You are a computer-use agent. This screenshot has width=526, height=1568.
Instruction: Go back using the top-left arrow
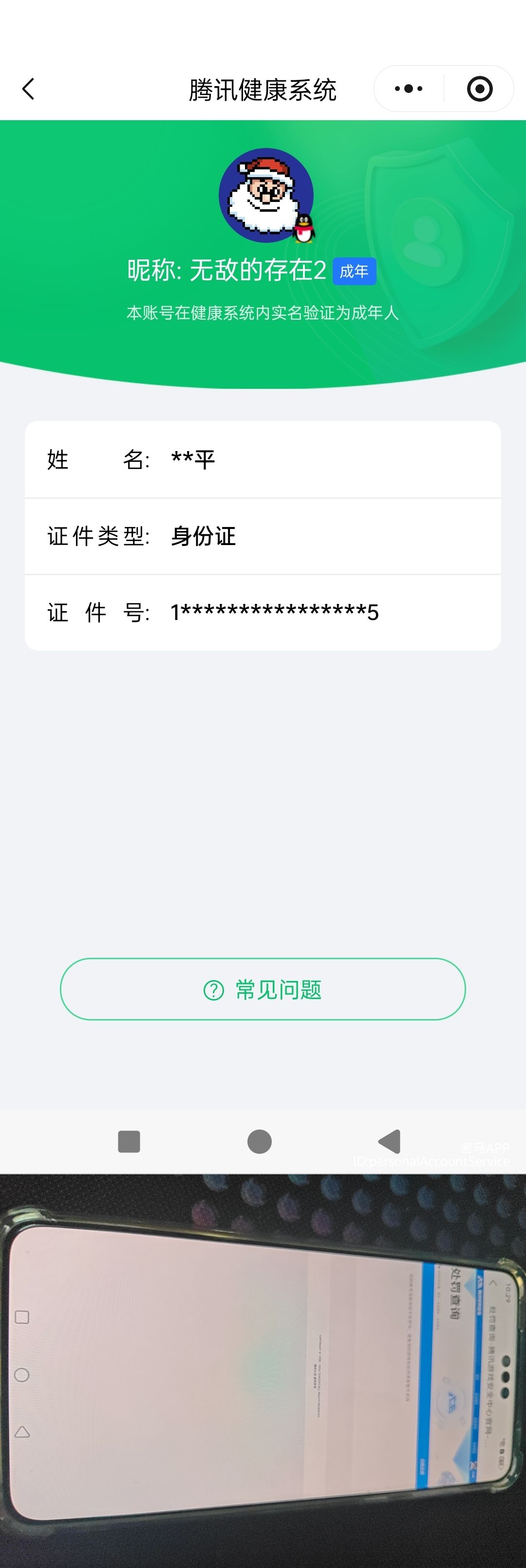(28, 89)
